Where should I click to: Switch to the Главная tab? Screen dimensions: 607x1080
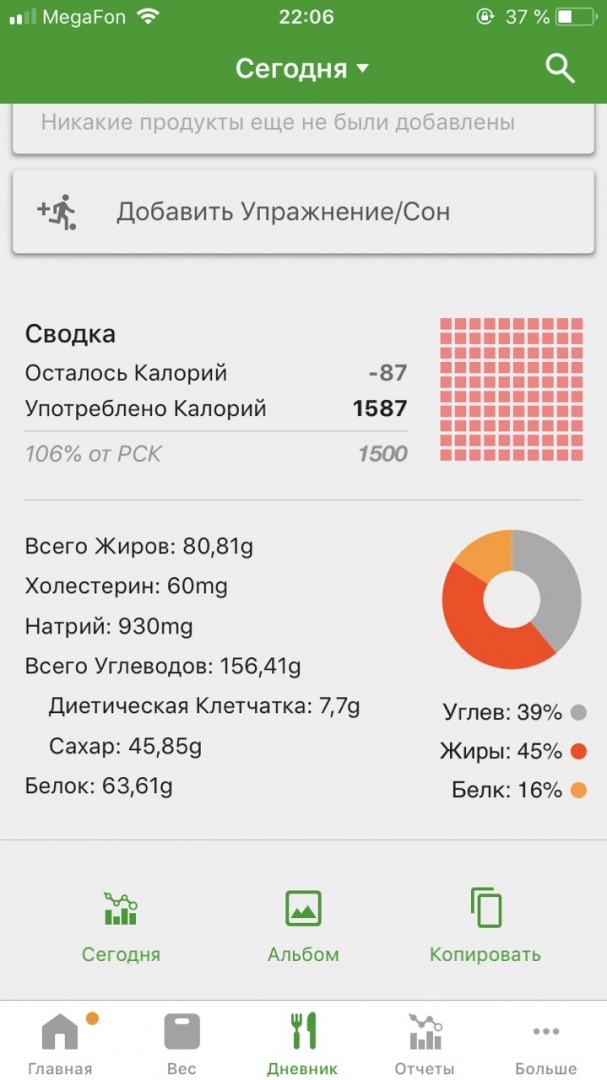(60, 1043)
